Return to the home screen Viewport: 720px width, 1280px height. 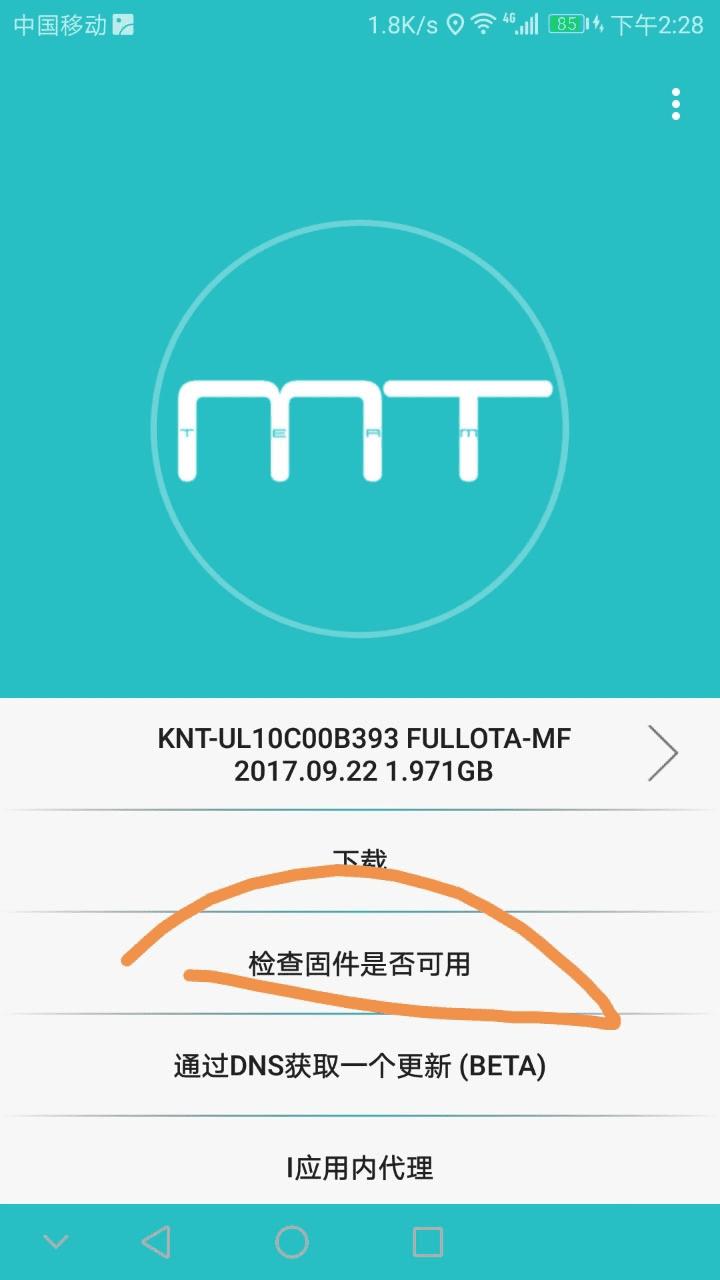click(292, 1242)
